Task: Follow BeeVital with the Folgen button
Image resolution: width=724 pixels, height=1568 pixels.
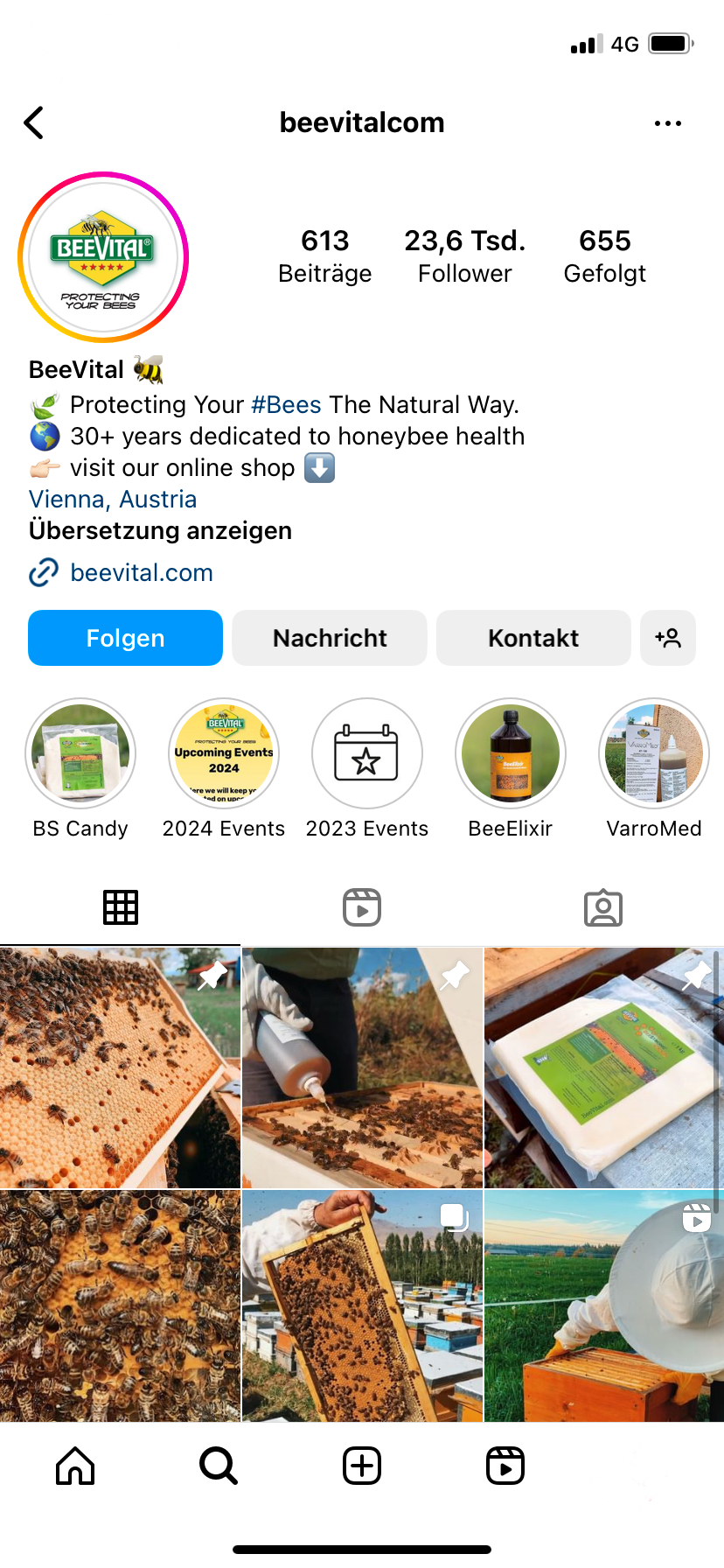Action: [x=125, y=638]
